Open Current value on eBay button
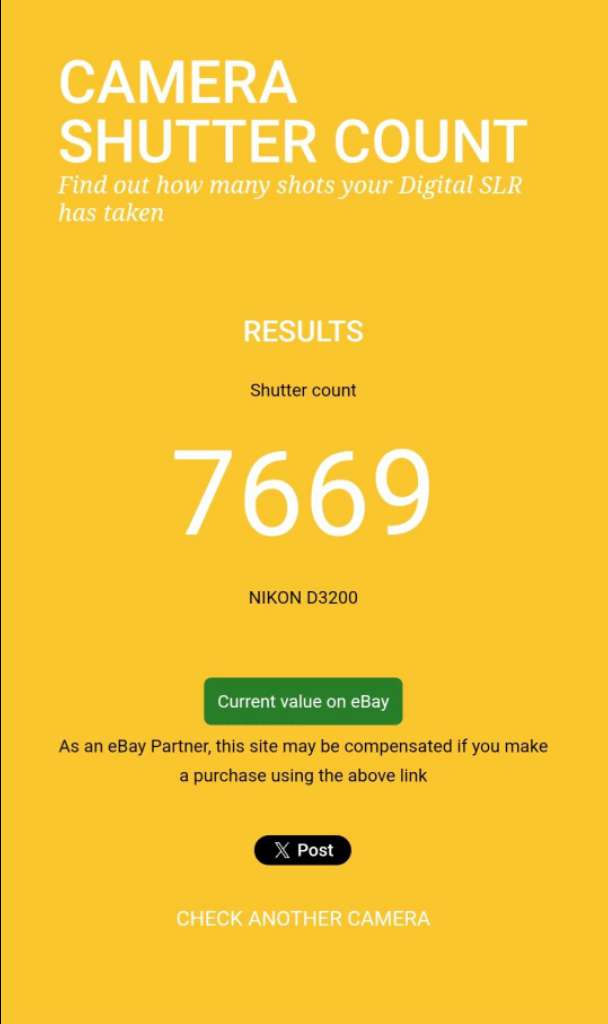608x1024 pixels. pyautogui.click(x=303, y=701)
